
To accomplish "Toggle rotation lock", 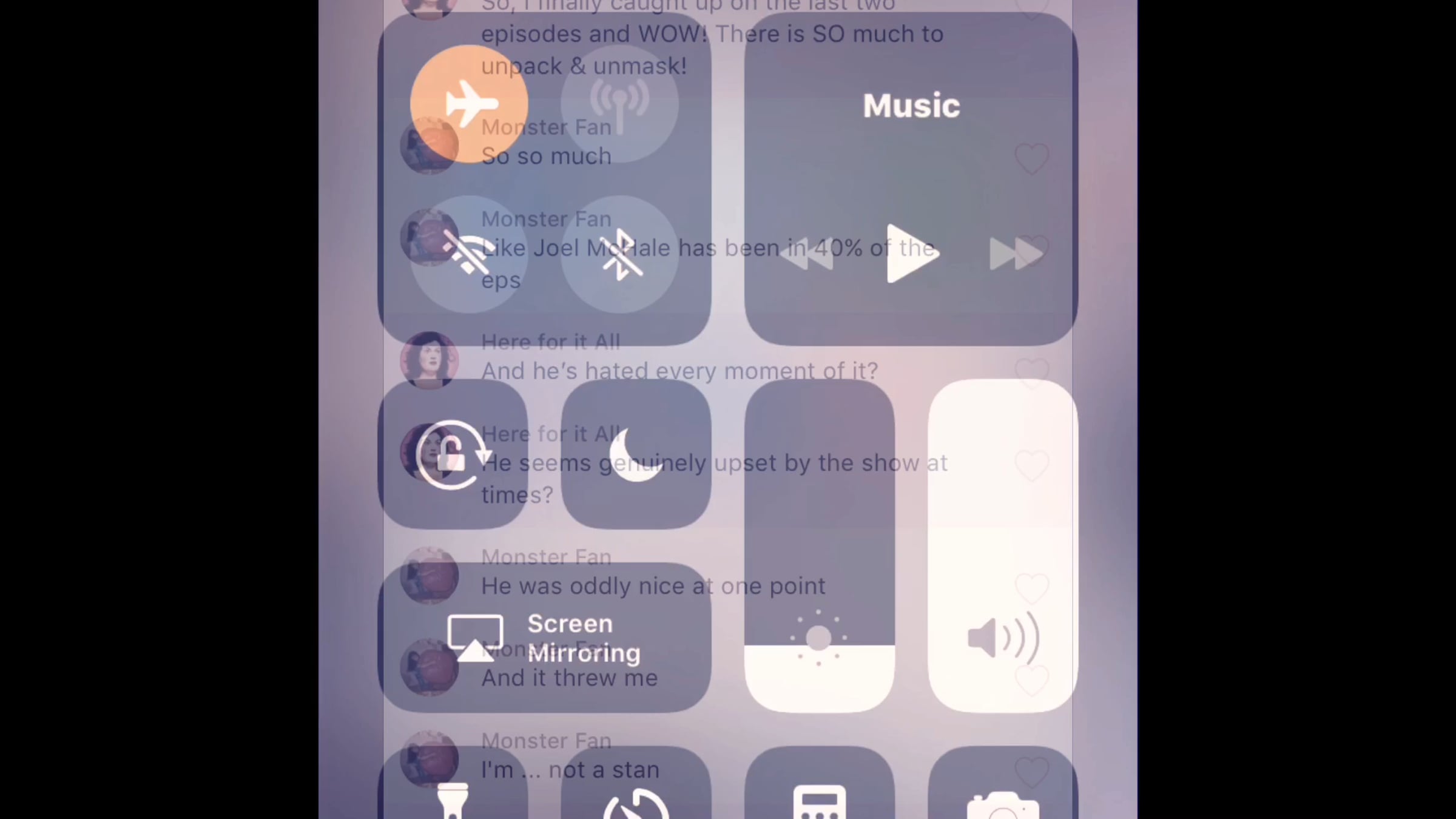I will tap(453, 454).
